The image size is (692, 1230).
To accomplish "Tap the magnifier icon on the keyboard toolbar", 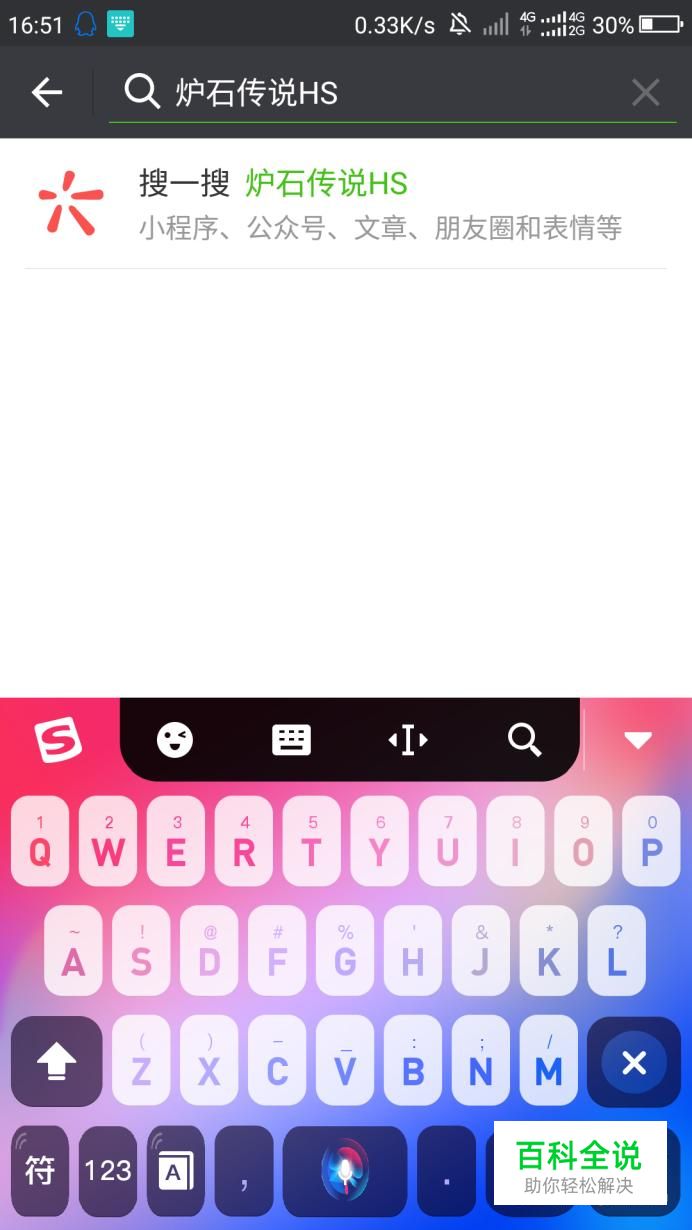I will pyautogui.click(x=524, y=740).
